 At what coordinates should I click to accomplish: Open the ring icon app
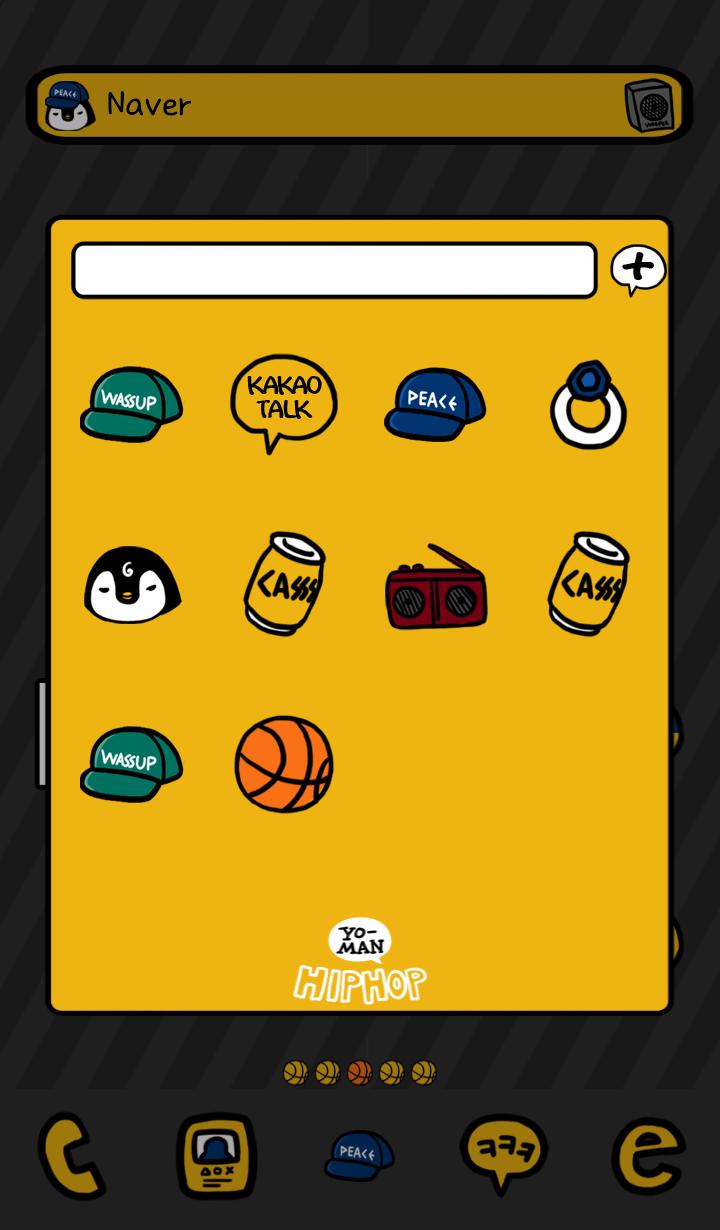coord(588,405)
